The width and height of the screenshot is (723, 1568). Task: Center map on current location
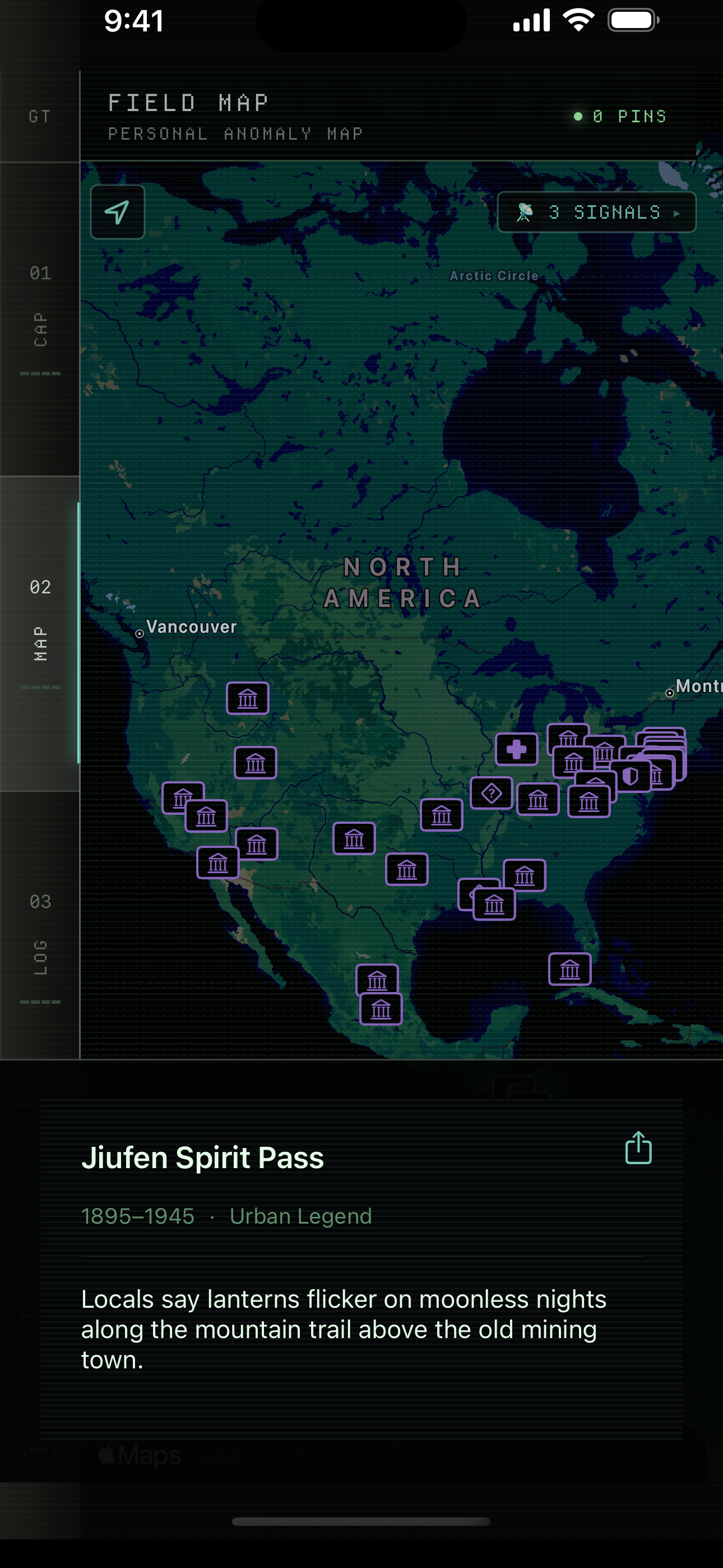coord(118,212)
